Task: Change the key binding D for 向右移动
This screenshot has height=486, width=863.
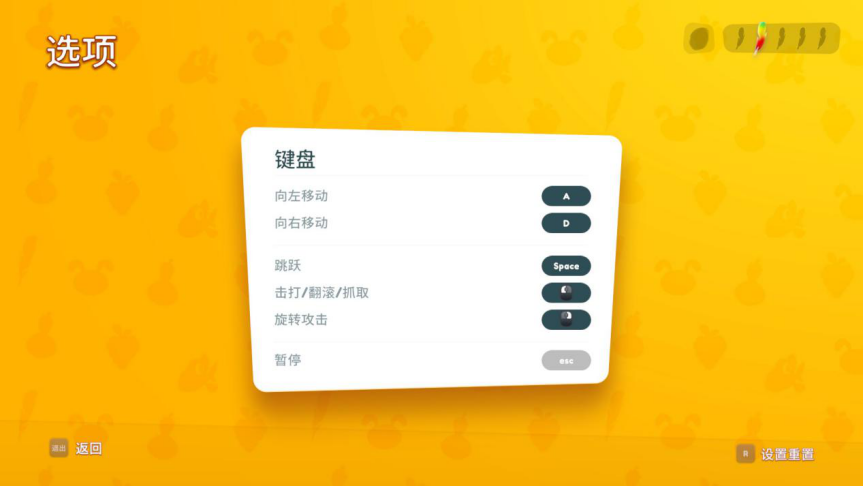Action: point(566,223)
